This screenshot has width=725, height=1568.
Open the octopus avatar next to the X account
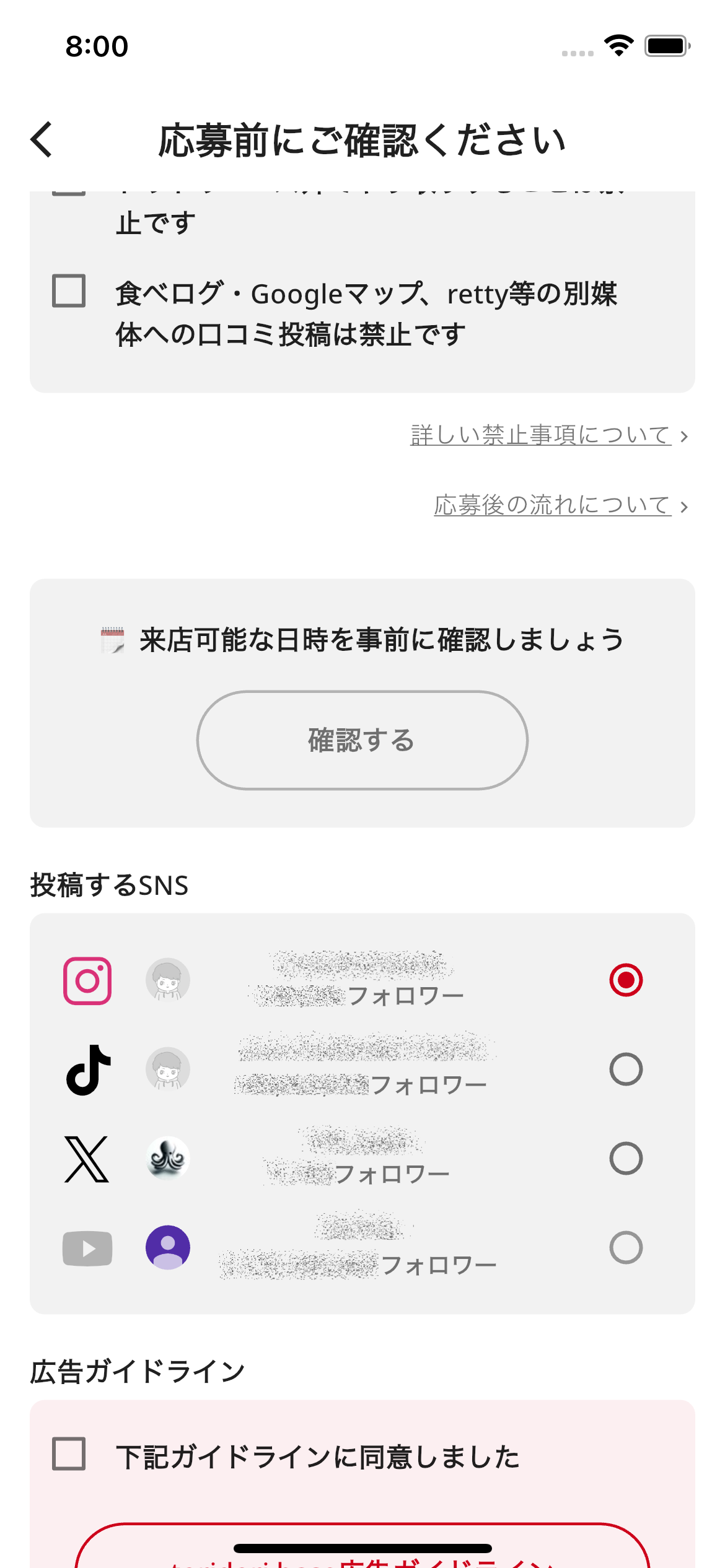pos(169,1159)
